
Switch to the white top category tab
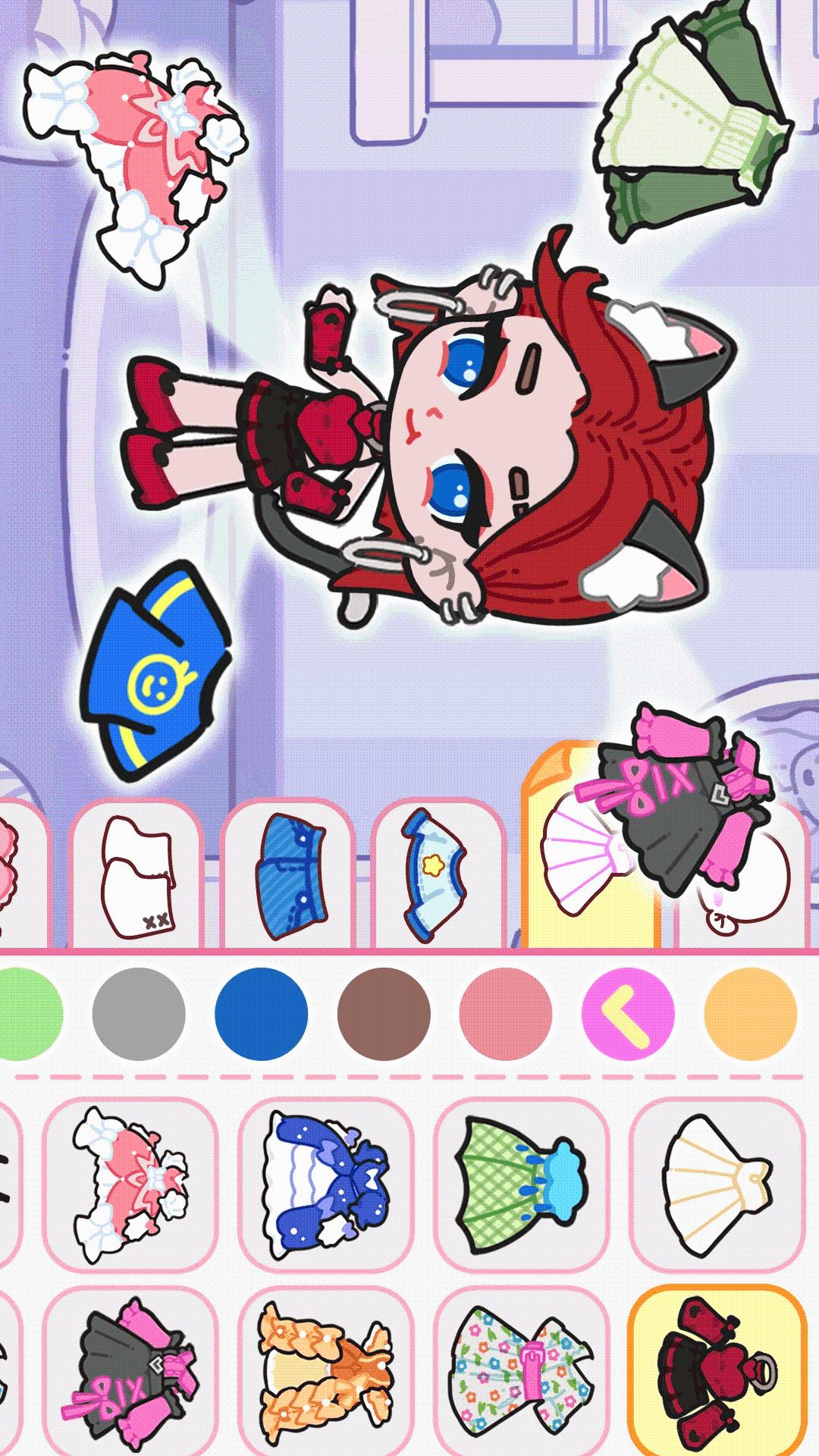click(x=138, y=874)
